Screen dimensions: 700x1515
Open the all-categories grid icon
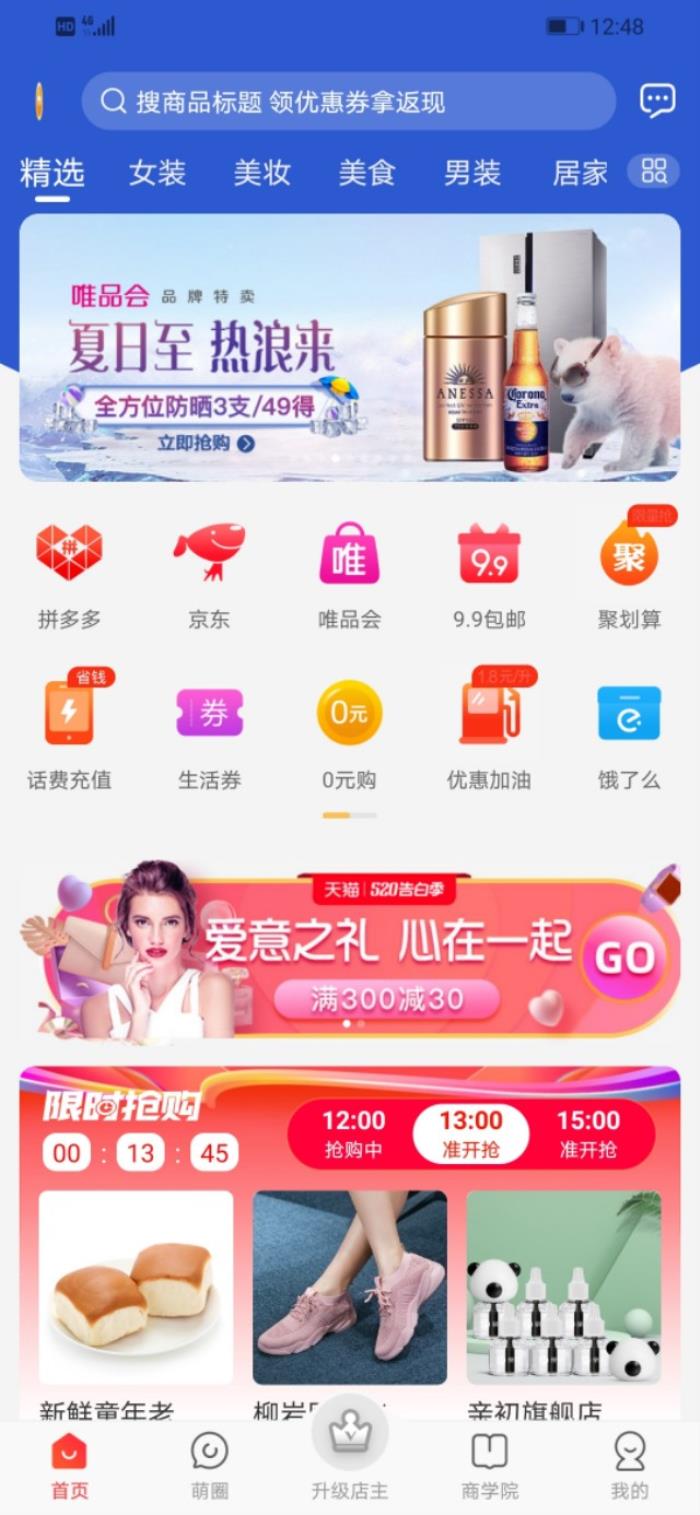653,171
